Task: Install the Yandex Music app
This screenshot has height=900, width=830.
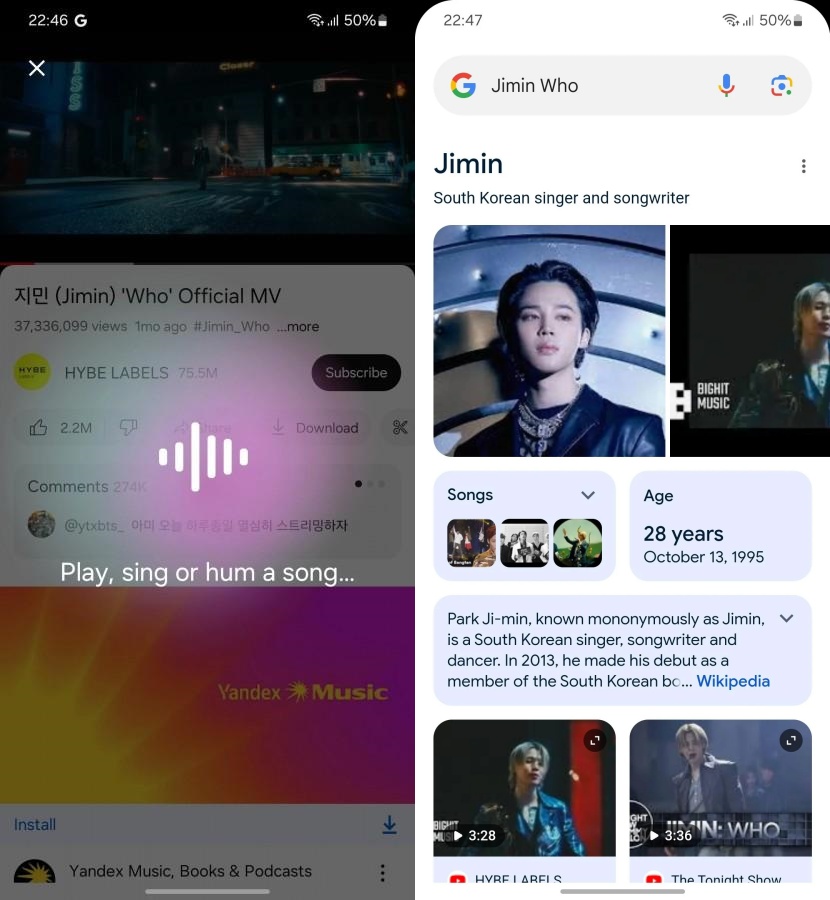Action: coord(35,825)
